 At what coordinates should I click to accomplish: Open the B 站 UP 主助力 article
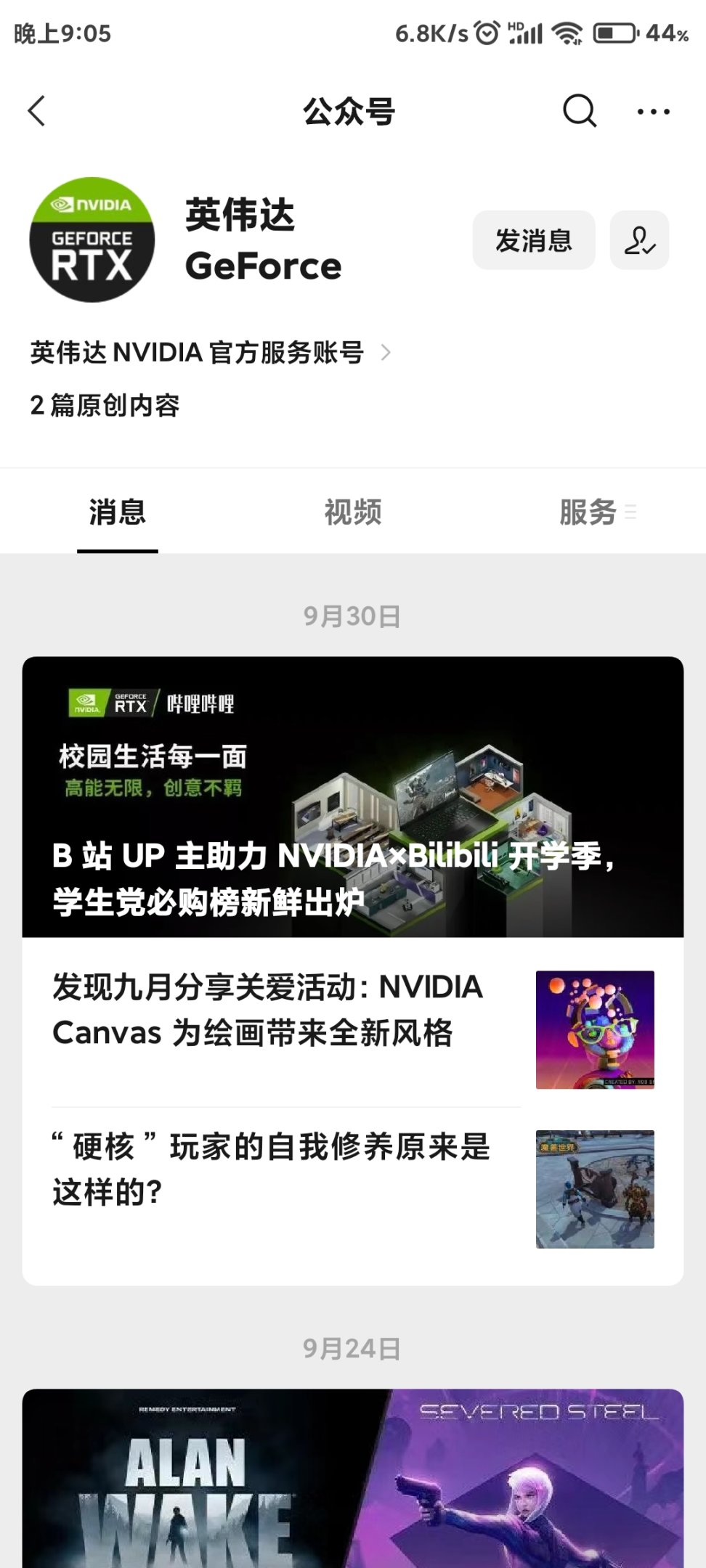click(353, 797)
